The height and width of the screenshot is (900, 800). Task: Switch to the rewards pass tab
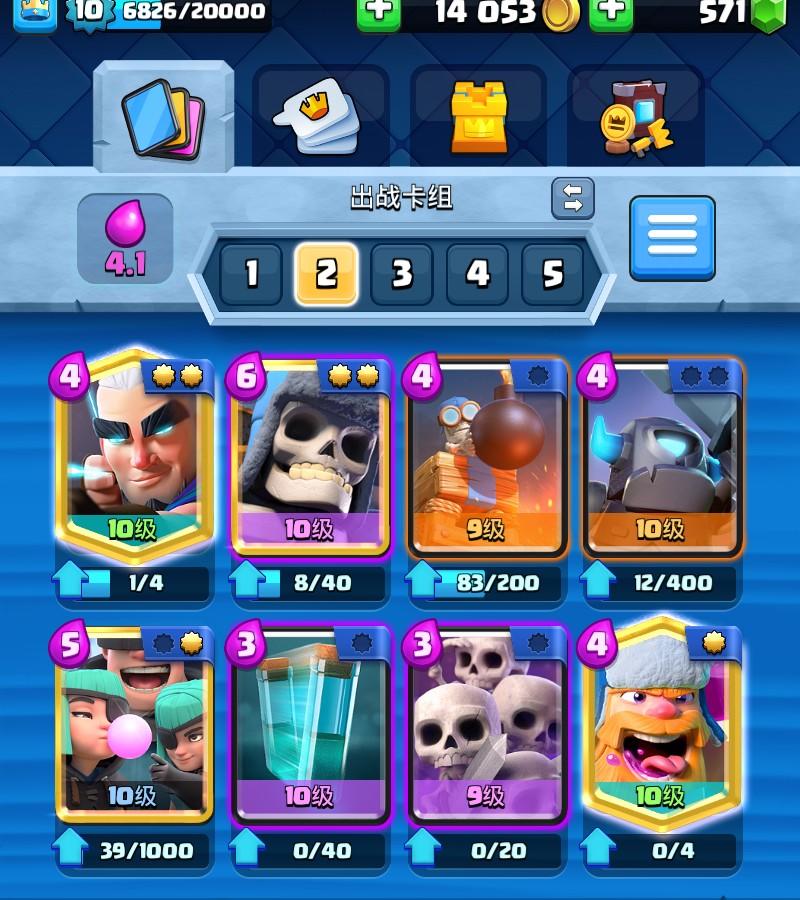(x=320, y=113)
